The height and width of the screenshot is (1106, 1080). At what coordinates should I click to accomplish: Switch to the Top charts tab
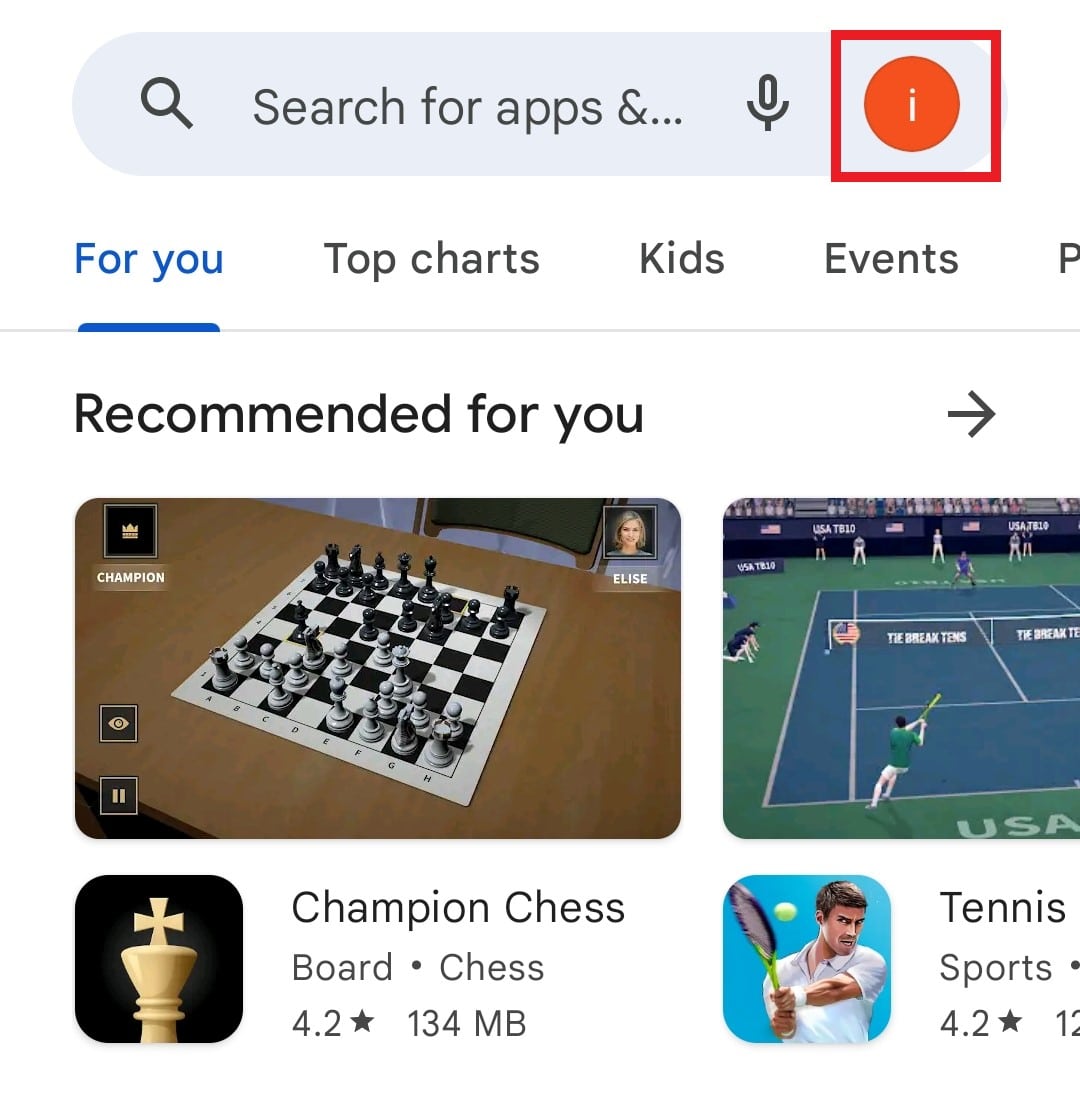tap(431, 260)
